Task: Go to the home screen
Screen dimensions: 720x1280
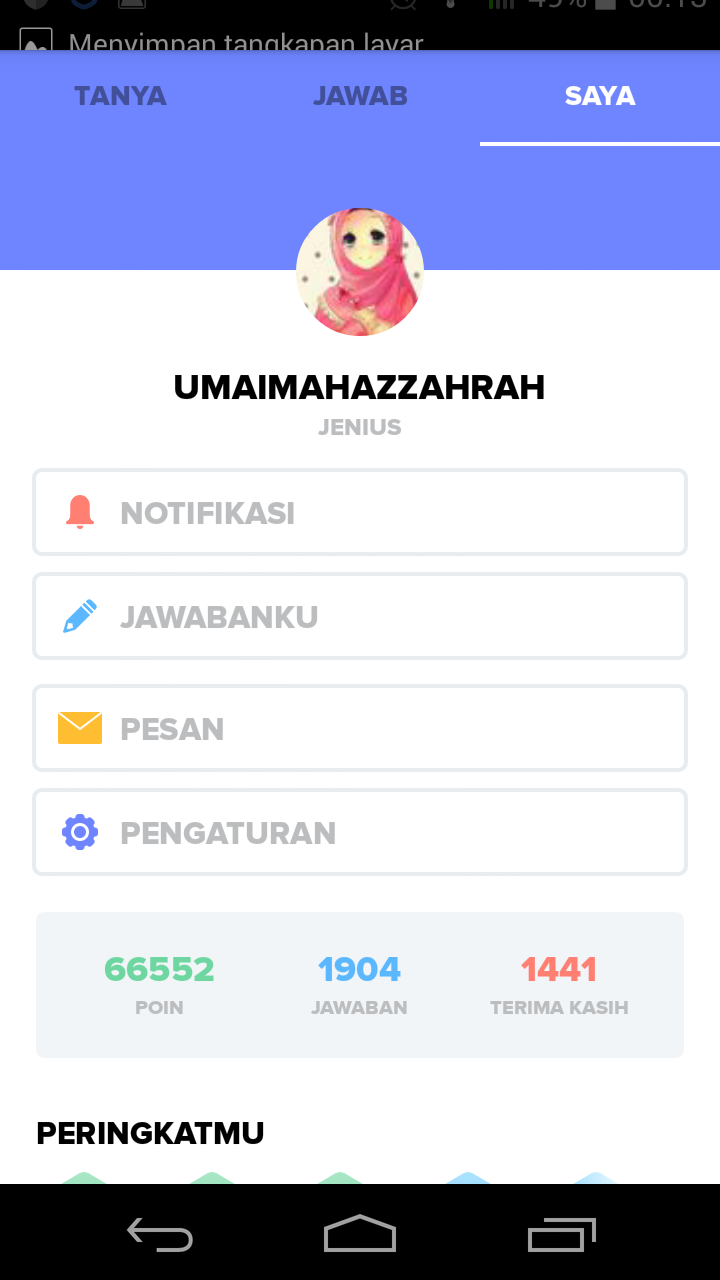Action: click(360, 1234)
